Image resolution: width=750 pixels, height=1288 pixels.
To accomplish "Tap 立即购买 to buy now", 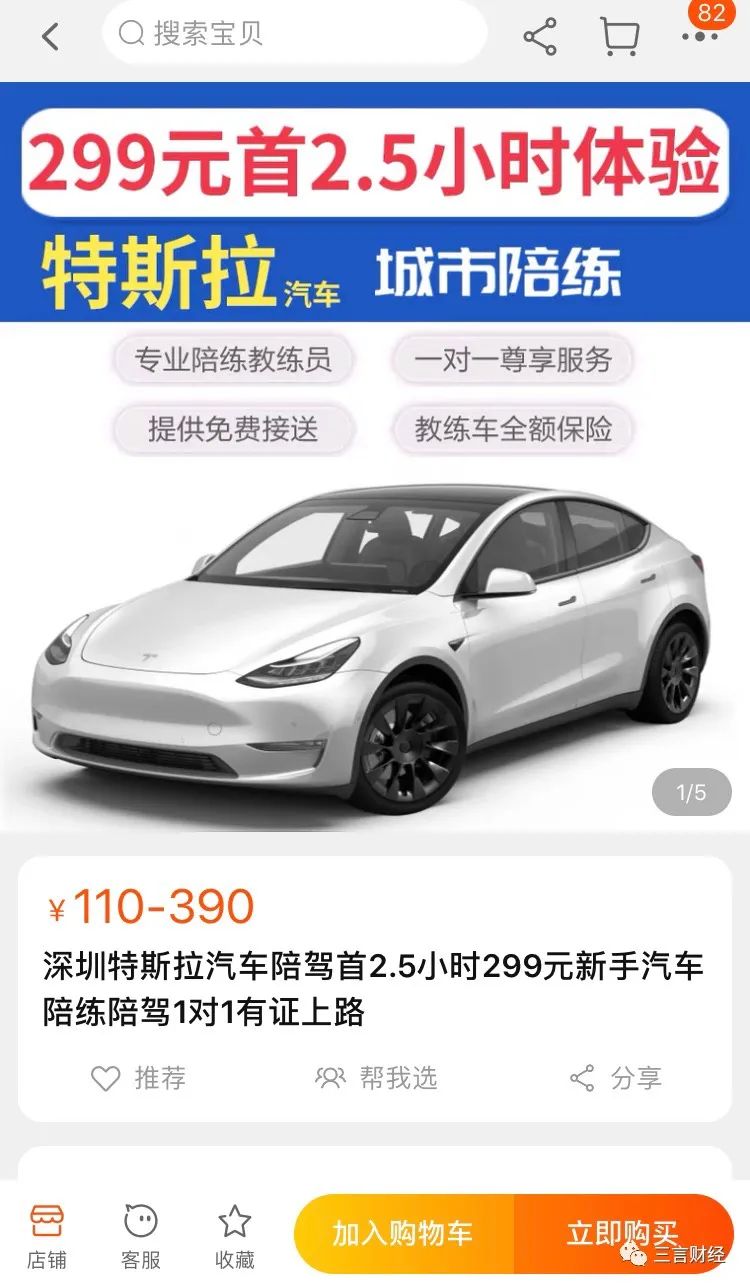I will coord(624,1234).
